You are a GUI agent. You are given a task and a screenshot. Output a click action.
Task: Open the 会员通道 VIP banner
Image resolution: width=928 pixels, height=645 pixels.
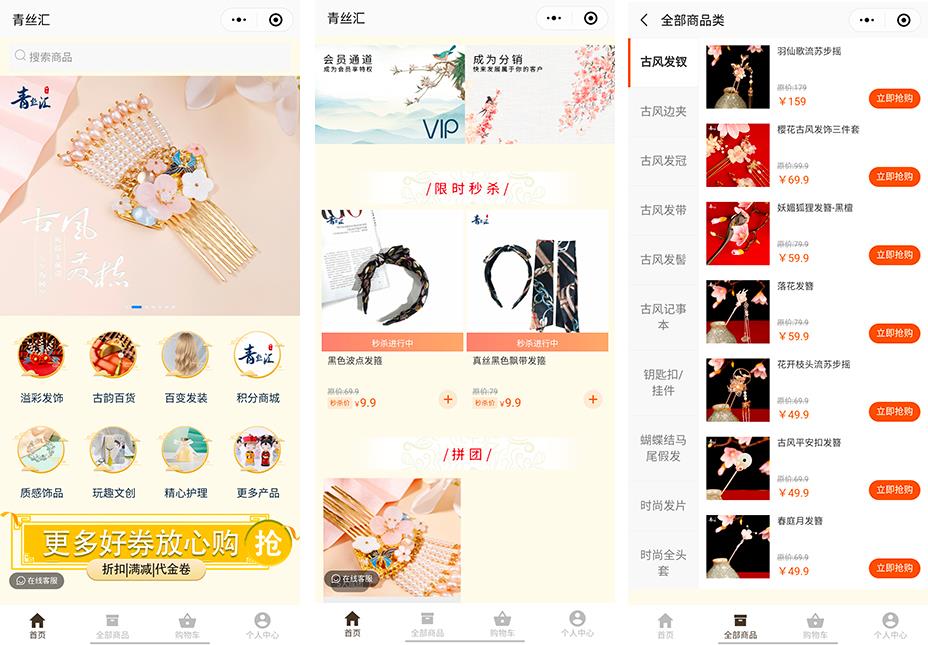(x=390, y=94)
